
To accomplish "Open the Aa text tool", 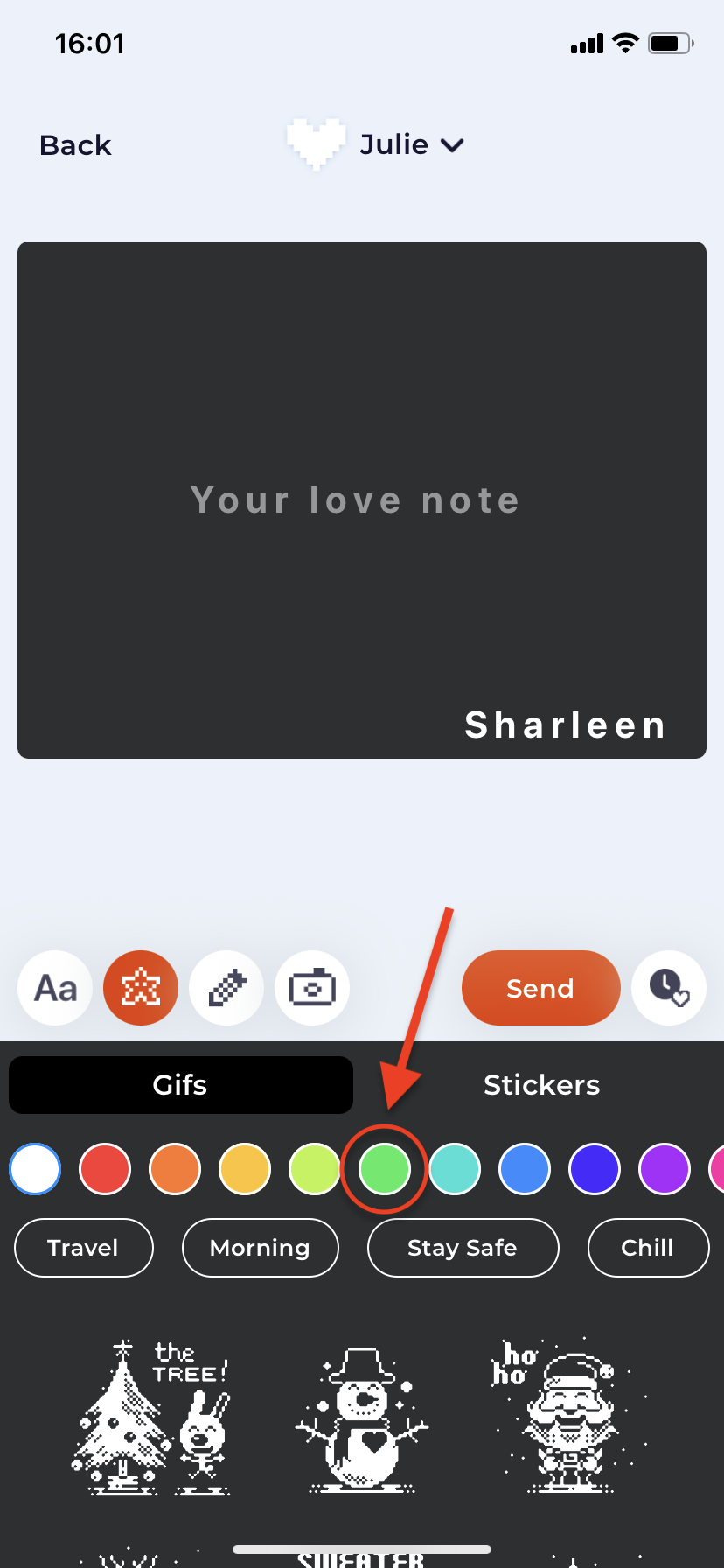I will [x=55, y=988].
